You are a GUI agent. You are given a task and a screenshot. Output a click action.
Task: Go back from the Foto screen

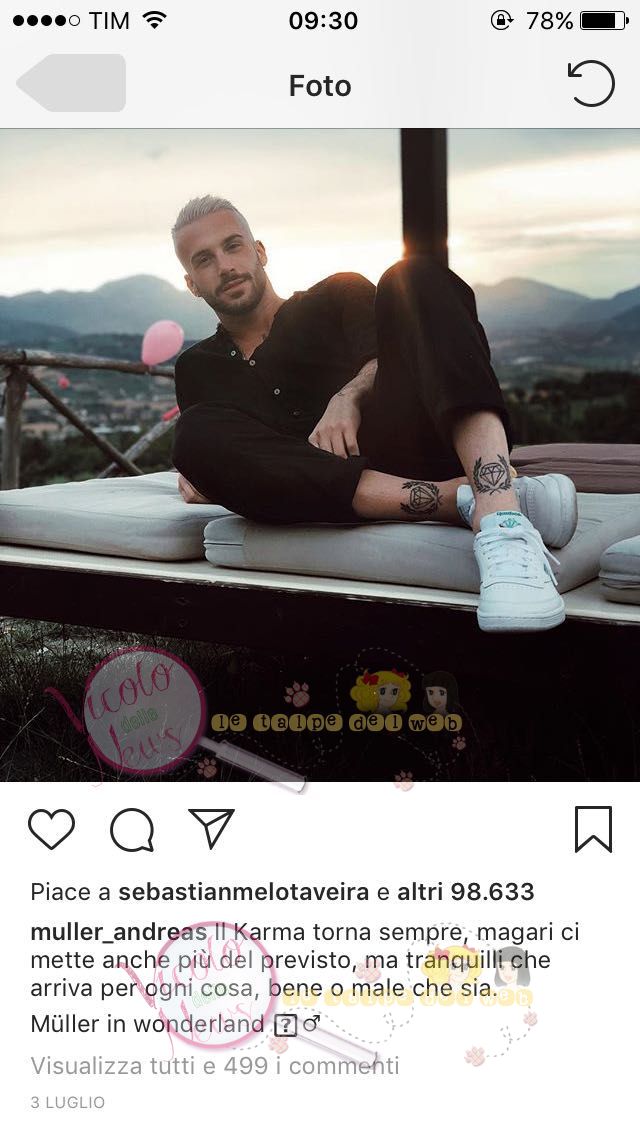(70, 83)
